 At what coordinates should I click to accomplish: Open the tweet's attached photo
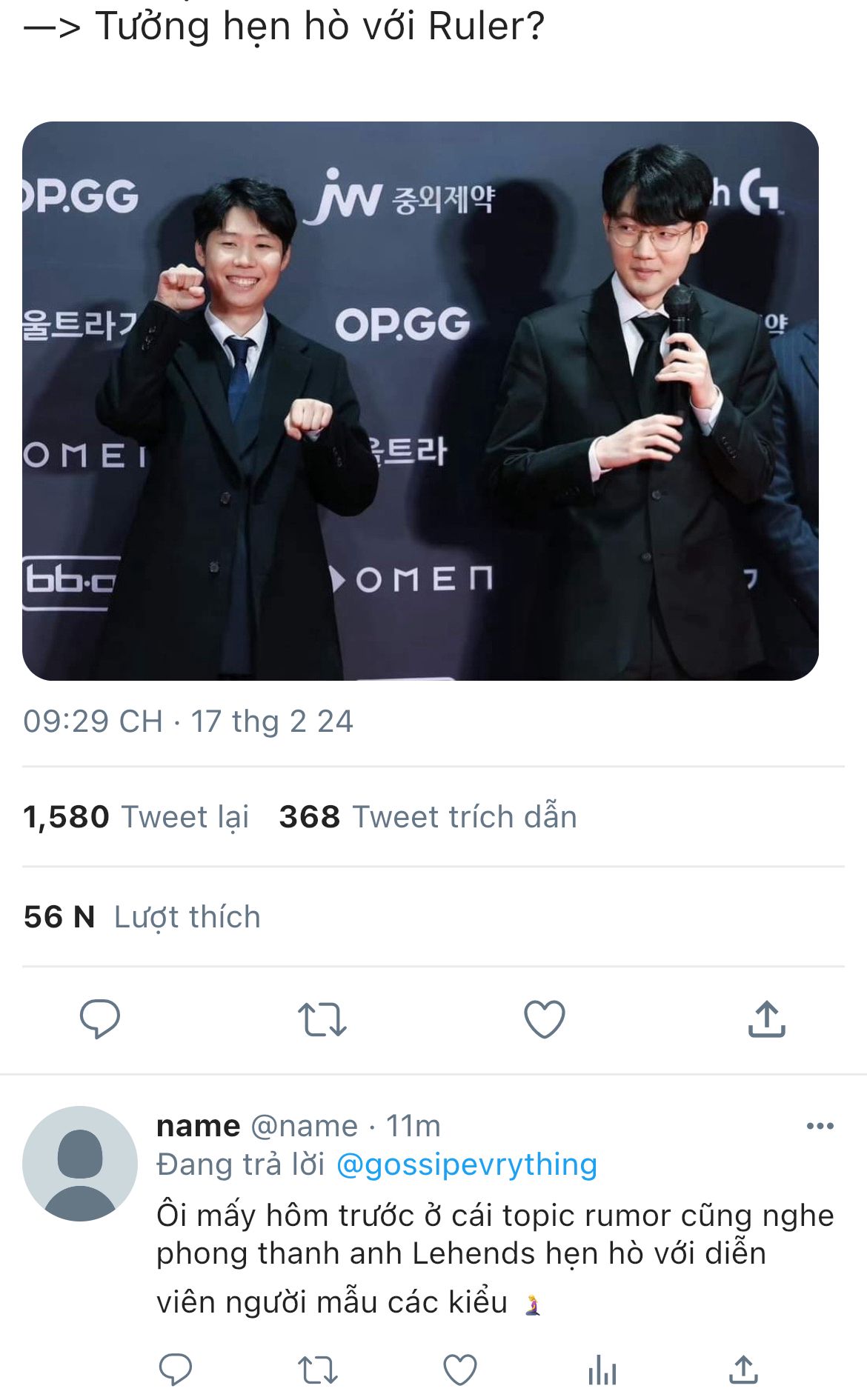click(x=420, y=401)
